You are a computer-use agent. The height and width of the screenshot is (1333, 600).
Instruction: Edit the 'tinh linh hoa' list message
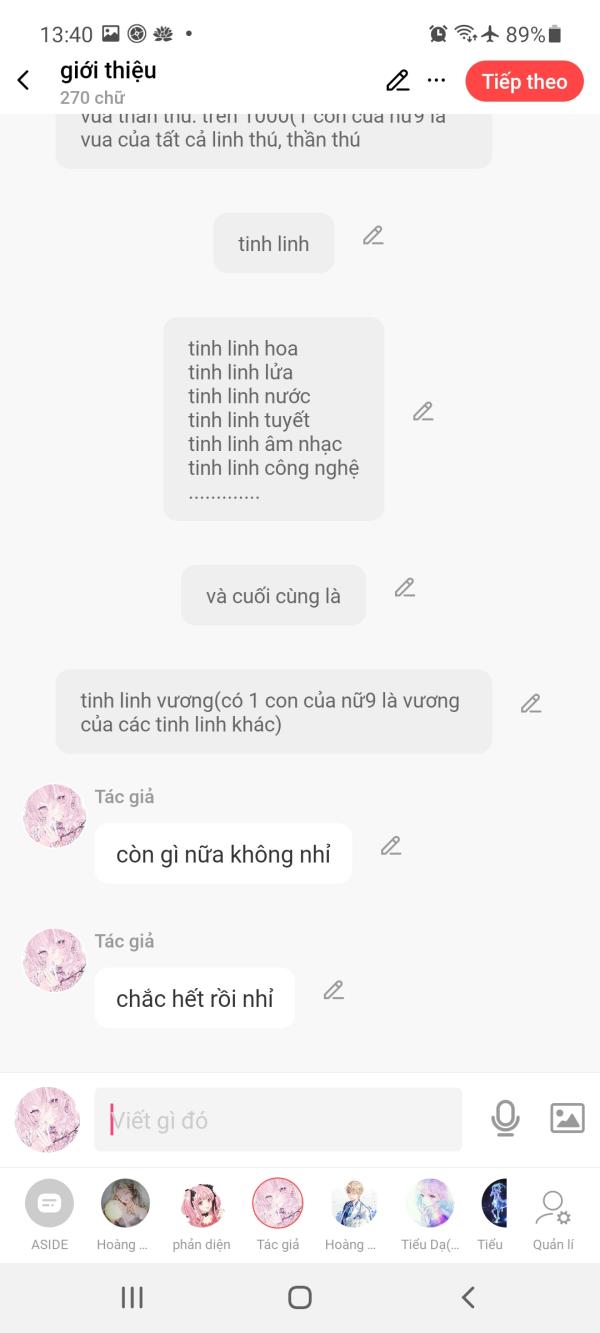point(423,411)
